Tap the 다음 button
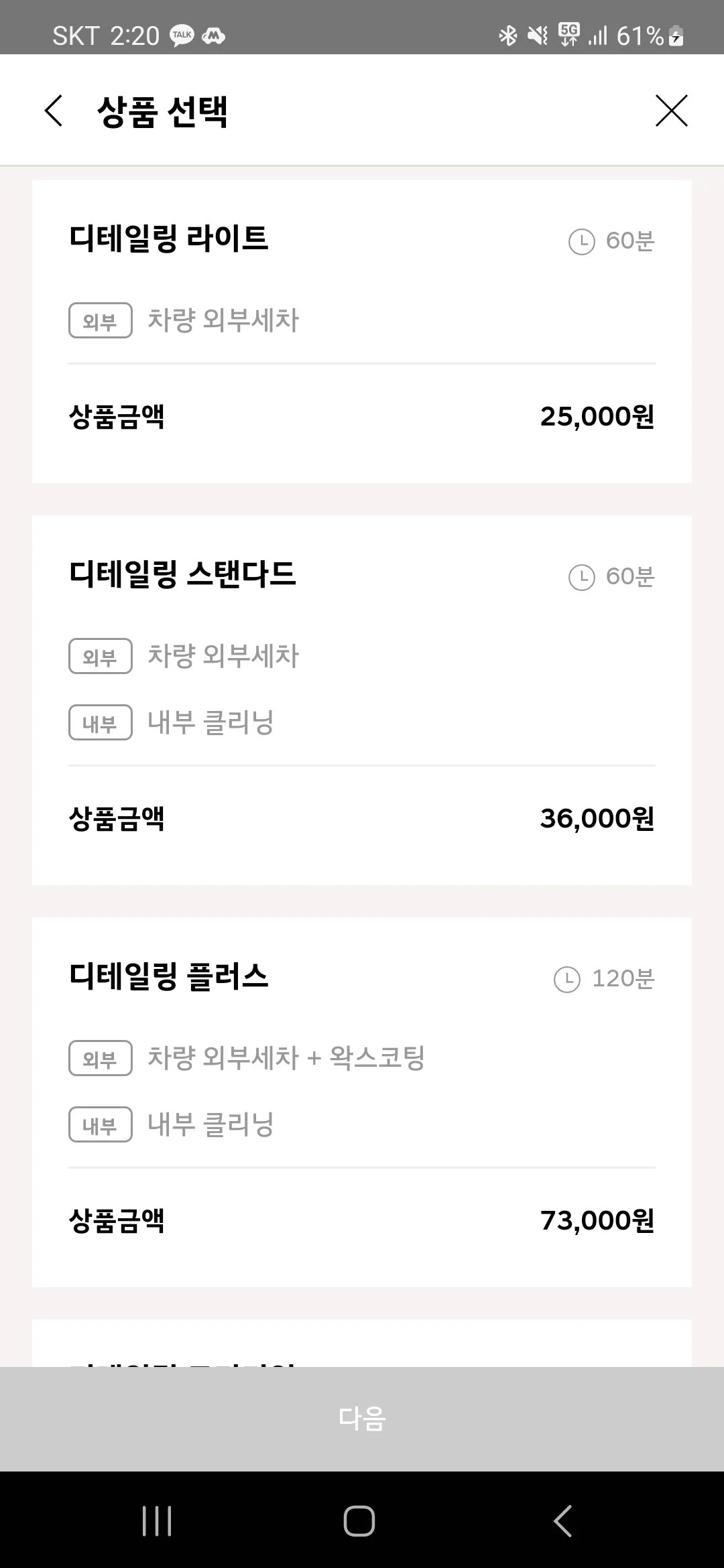 coord(362,1419)
